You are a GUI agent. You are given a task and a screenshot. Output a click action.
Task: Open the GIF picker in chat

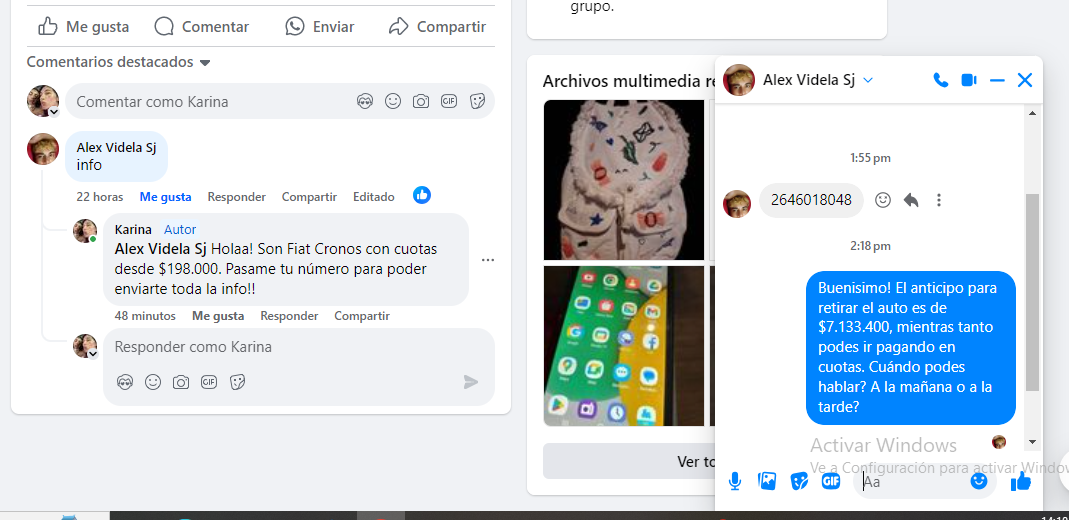click(x=830, y=481)
